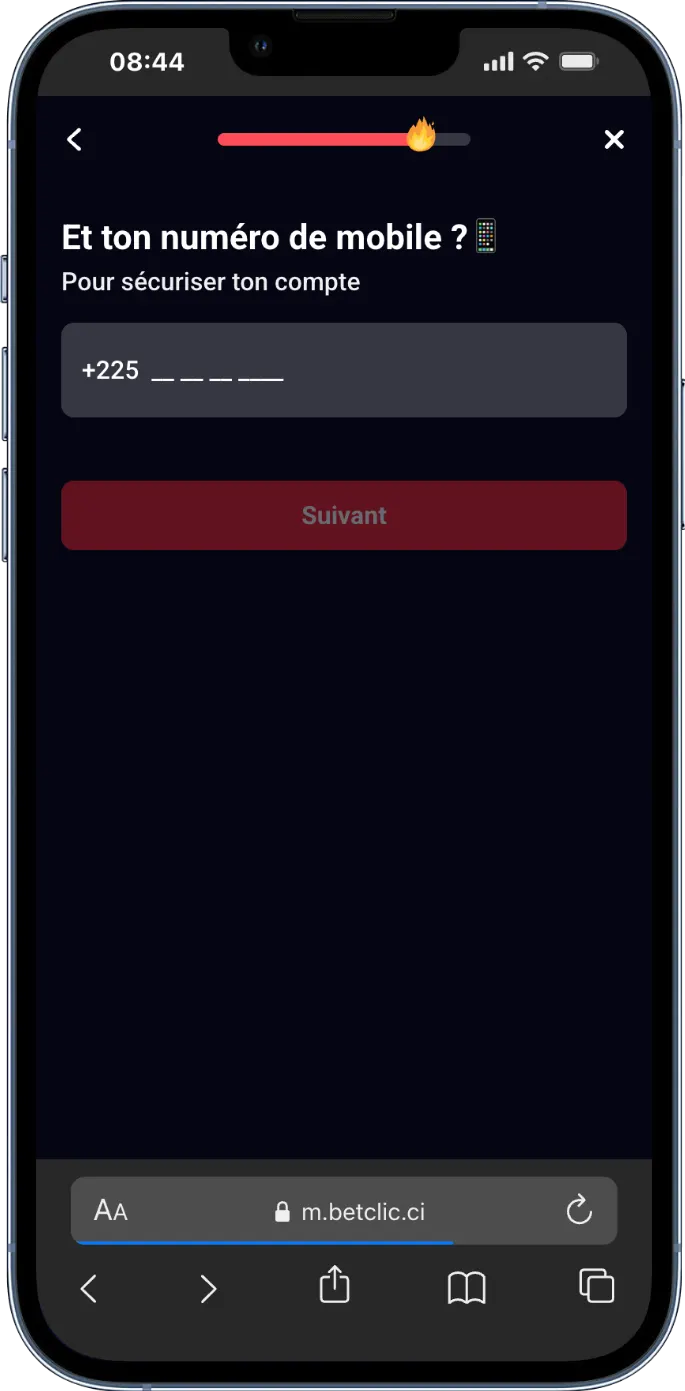Open the Safari share sheet
The image size is (685, 1391).
tap(334, 1285)
